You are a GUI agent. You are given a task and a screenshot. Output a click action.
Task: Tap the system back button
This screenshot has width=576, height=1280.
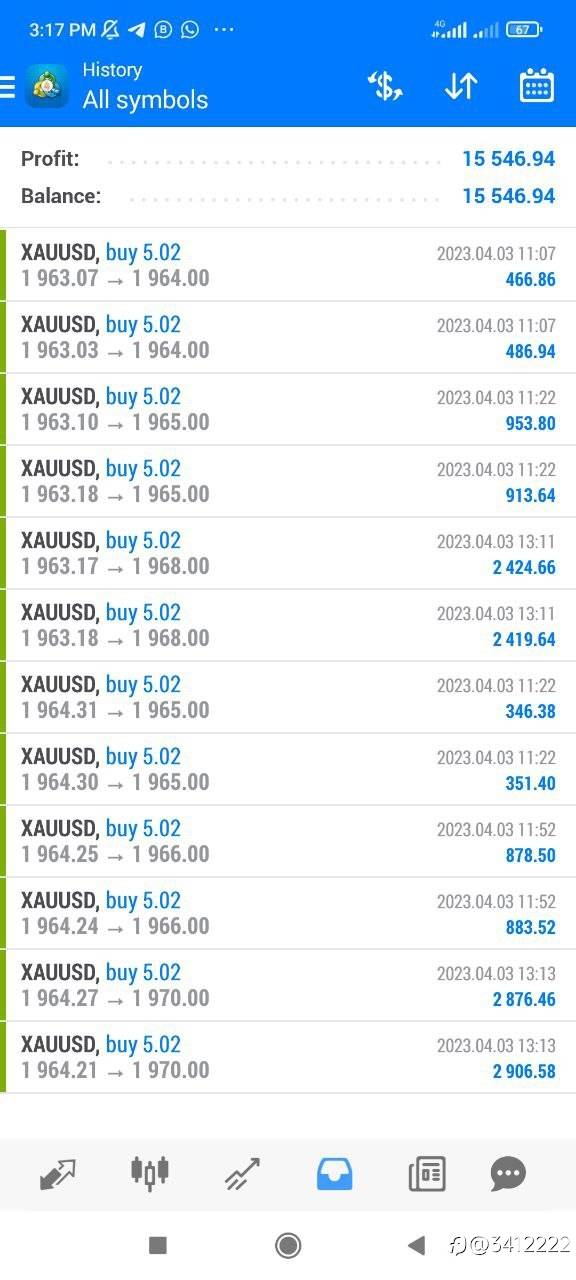pos(417,1245)
